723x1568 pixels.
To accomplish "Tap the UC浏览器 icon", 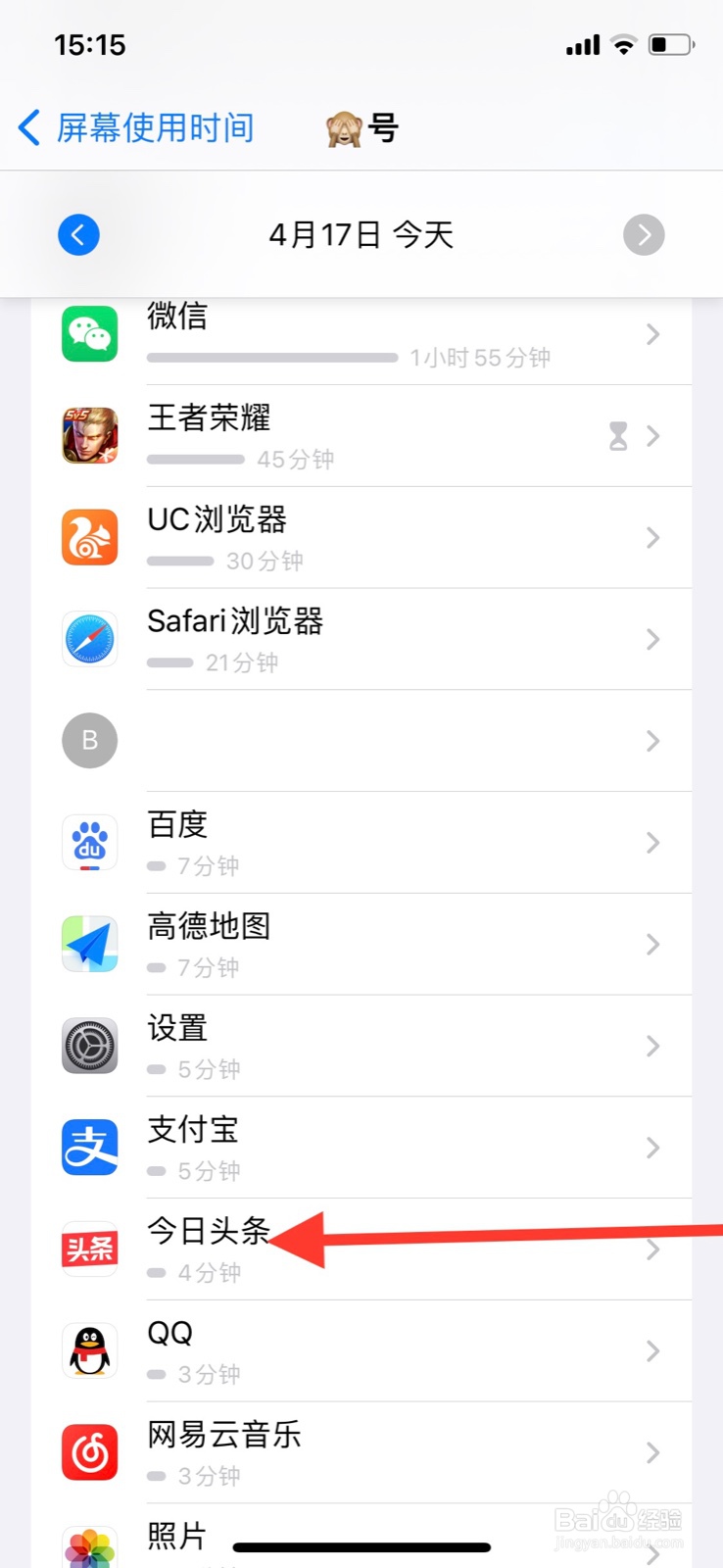I will (89, 537).
